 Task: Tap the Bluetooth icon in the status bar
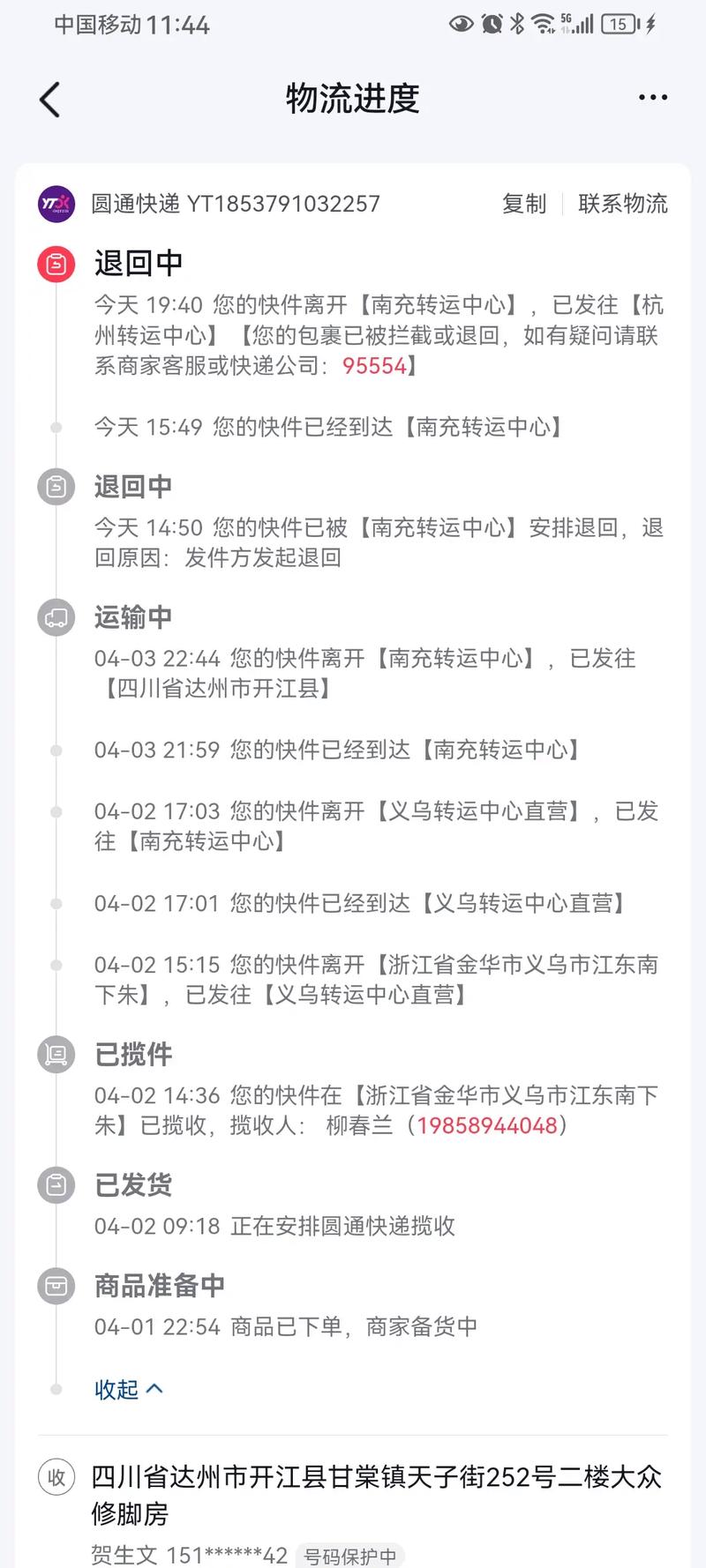pyautogui.click(x=515, y=25)
